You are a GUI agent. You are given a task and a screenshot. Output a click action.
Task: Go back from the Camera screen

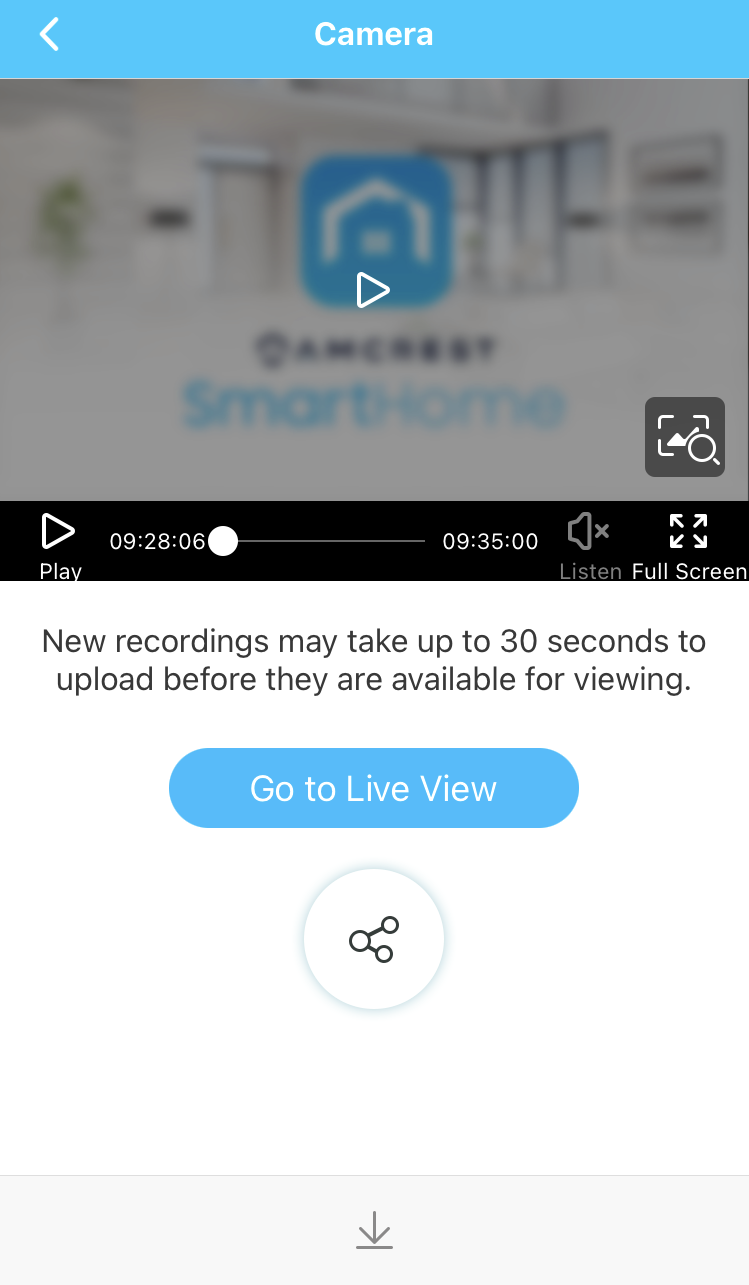click(49, 34)
